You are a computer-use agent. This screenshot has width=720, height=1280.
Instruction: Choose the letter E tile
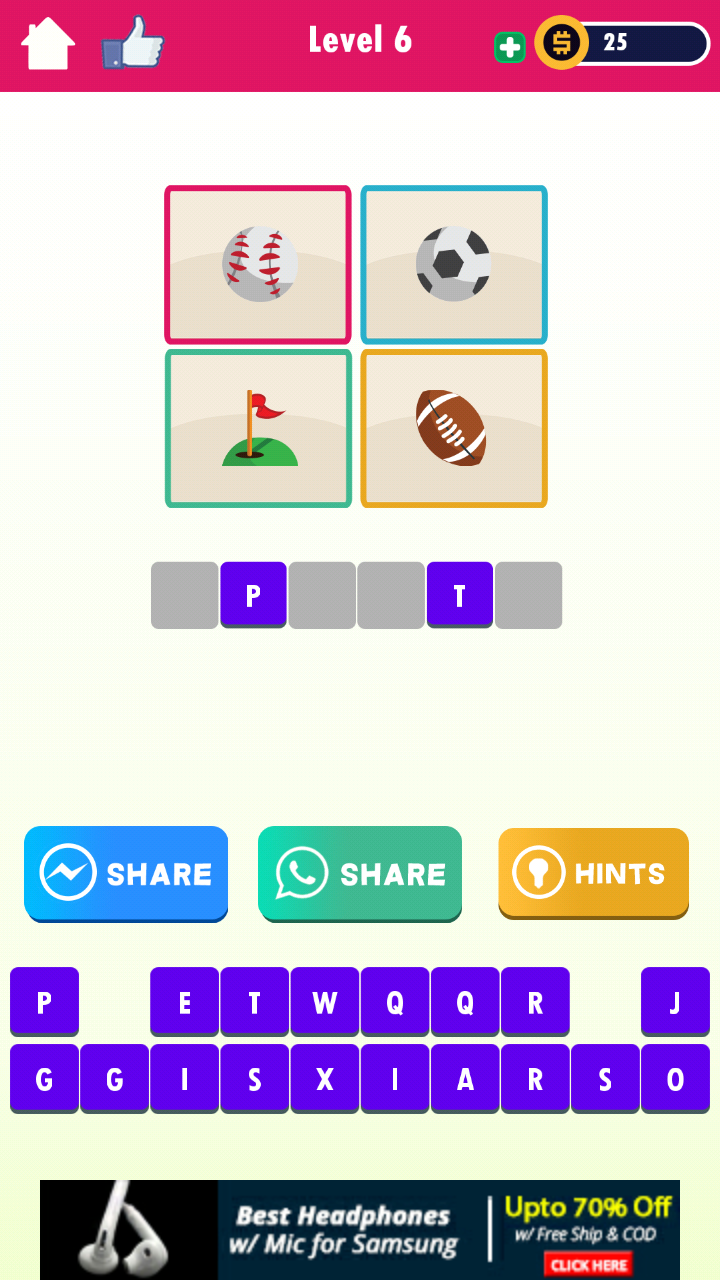pyautogui.click(x=184, y=1001)
